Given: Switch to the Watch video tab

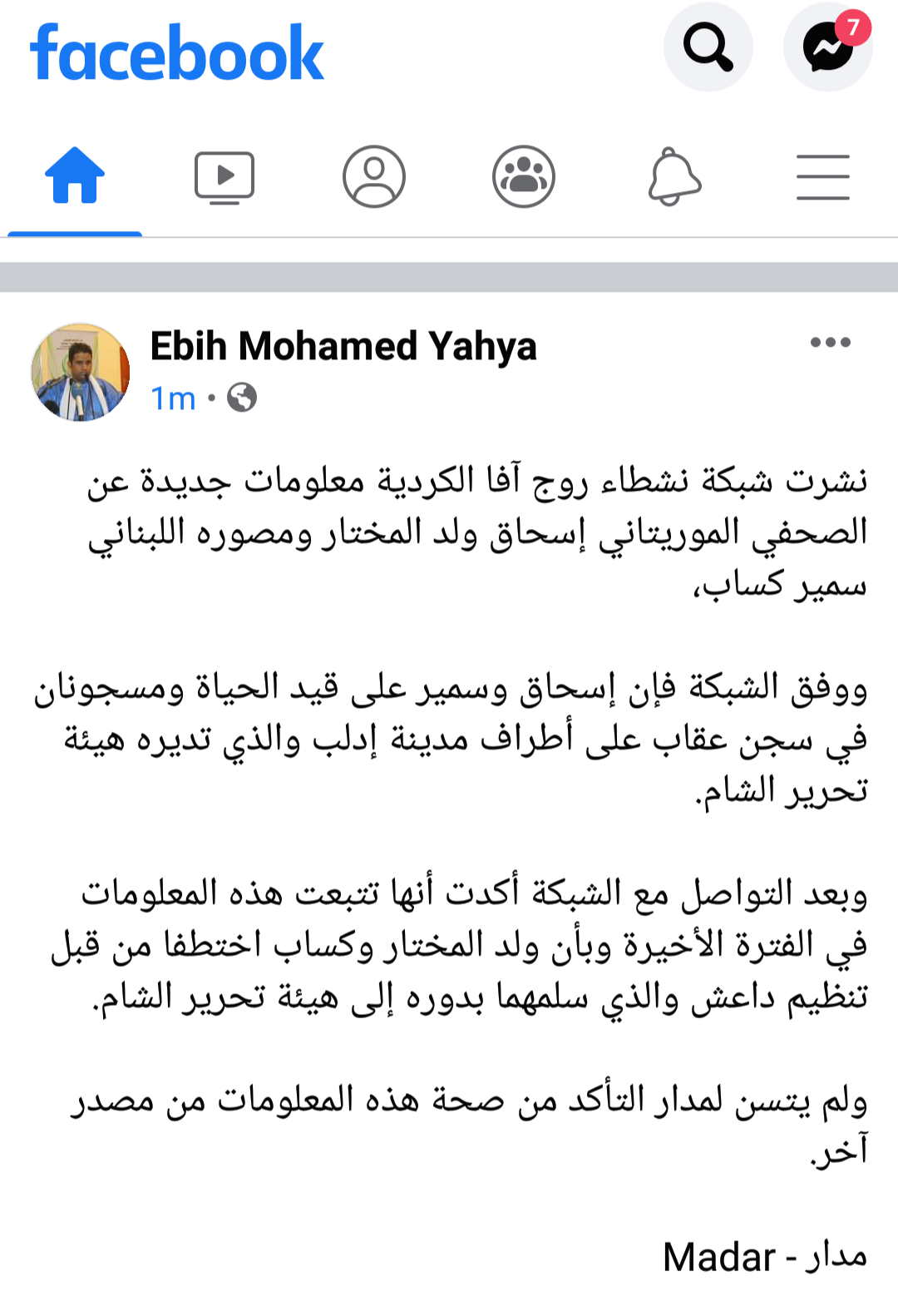Looking at the screenshot, I should (x=224, y=177).
